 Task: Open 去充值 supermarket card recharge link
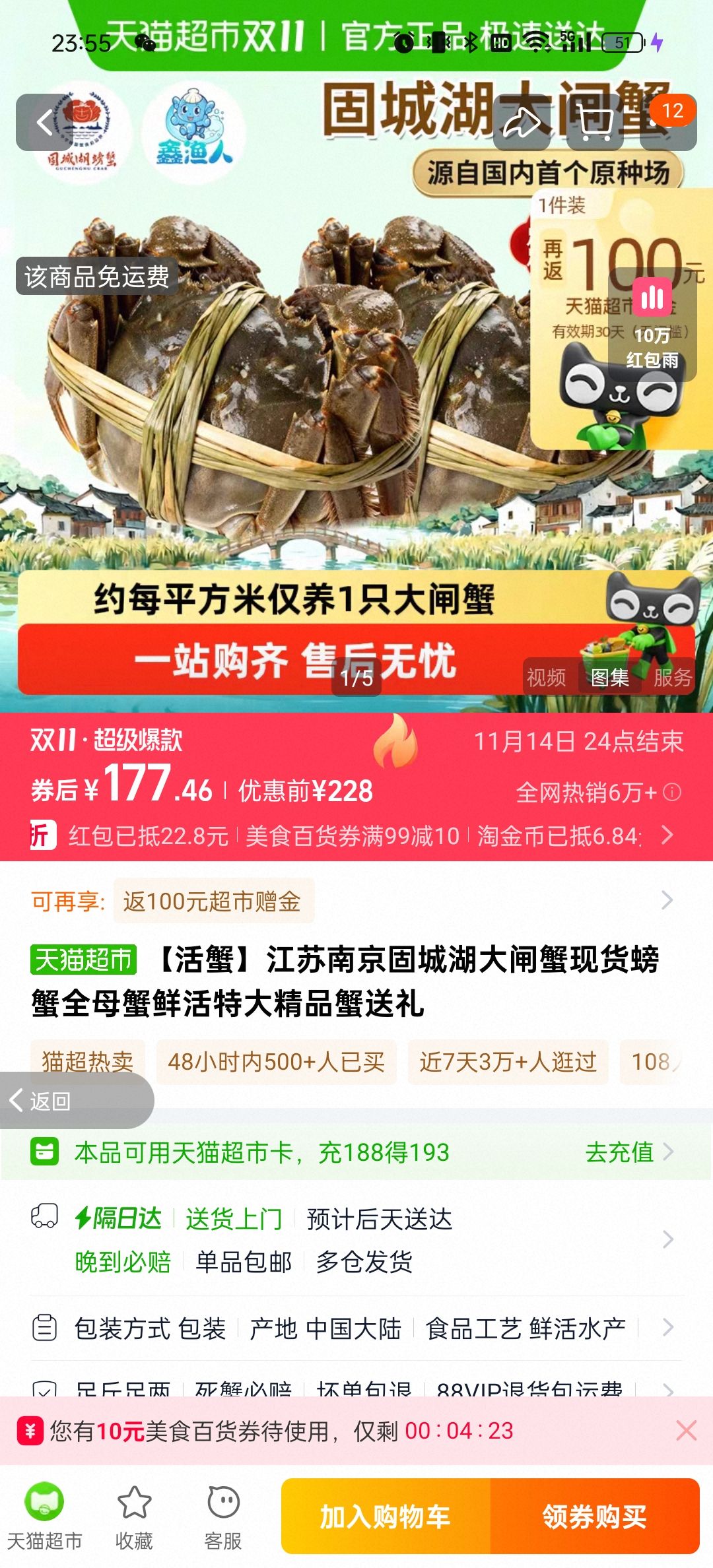[x=619, y=1152]
